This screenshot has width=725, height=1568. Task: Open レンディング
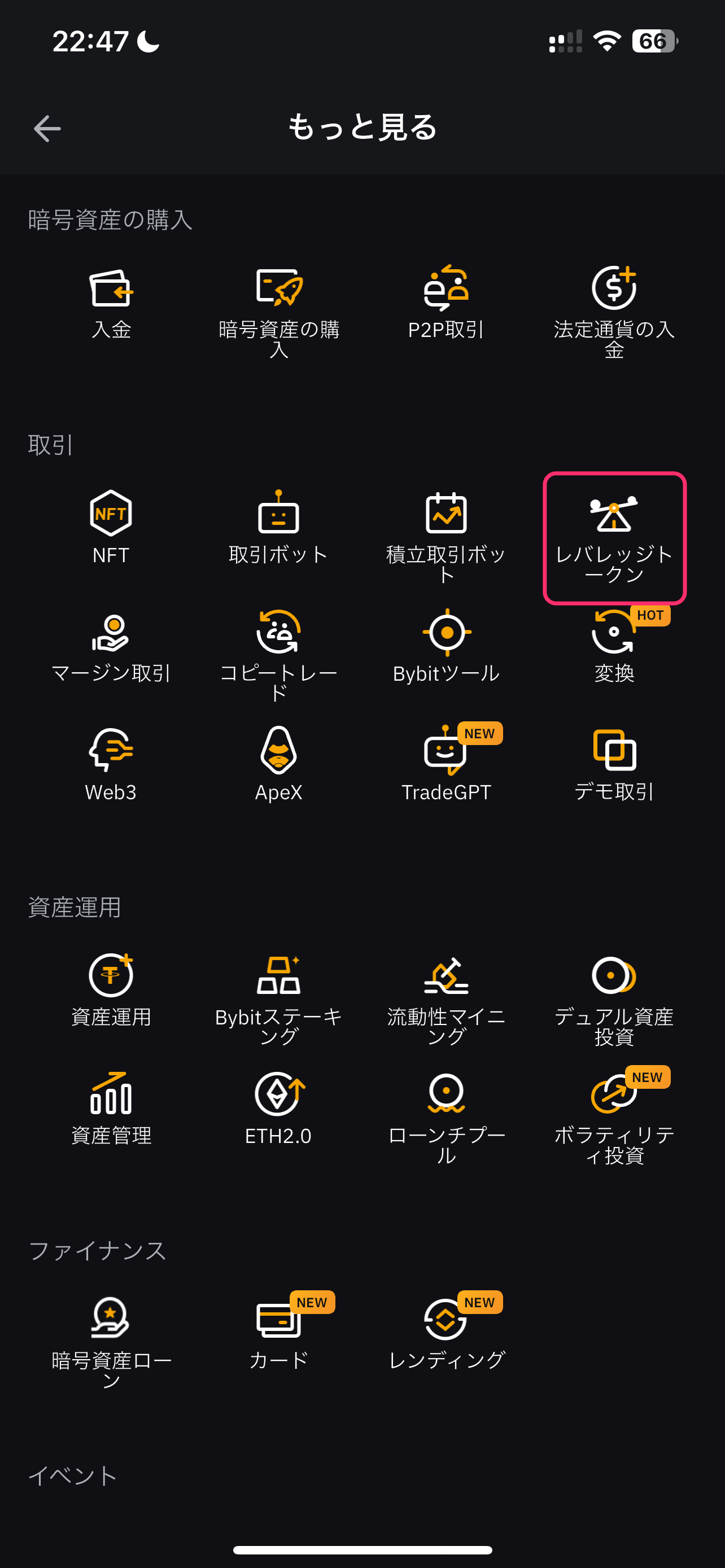click(x=446, y=1333)
